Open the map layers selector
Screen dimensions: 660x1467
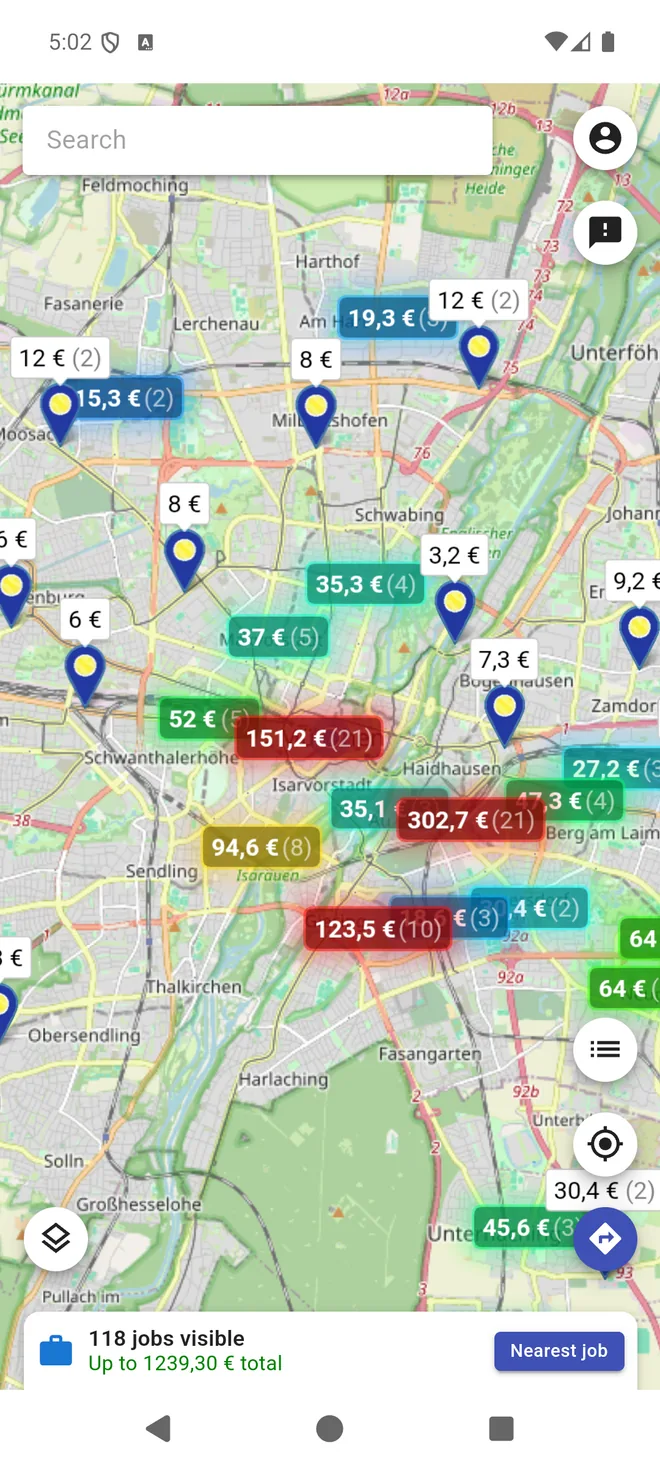point(56,1239)
